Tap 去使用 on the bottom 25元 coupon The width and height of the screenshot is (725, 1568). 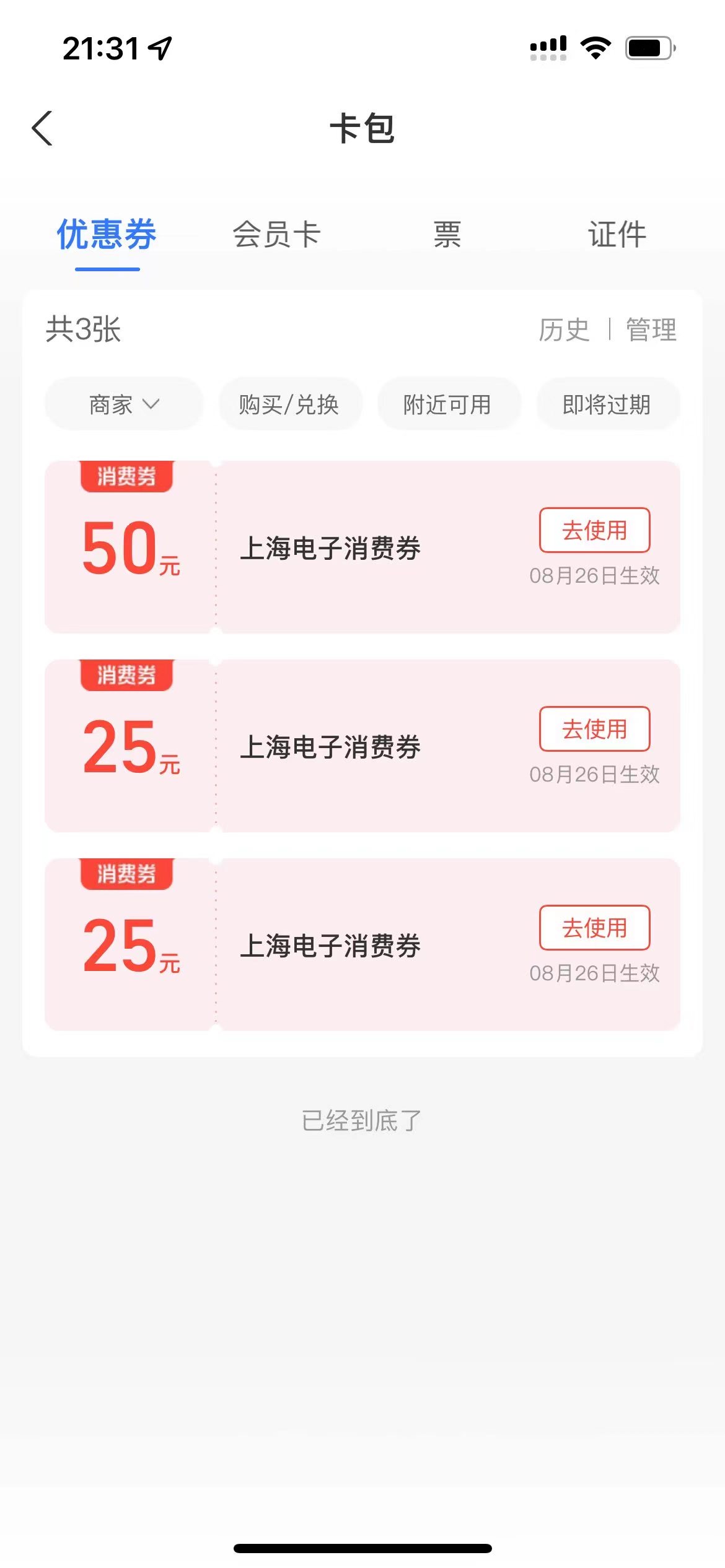(594, 927)
